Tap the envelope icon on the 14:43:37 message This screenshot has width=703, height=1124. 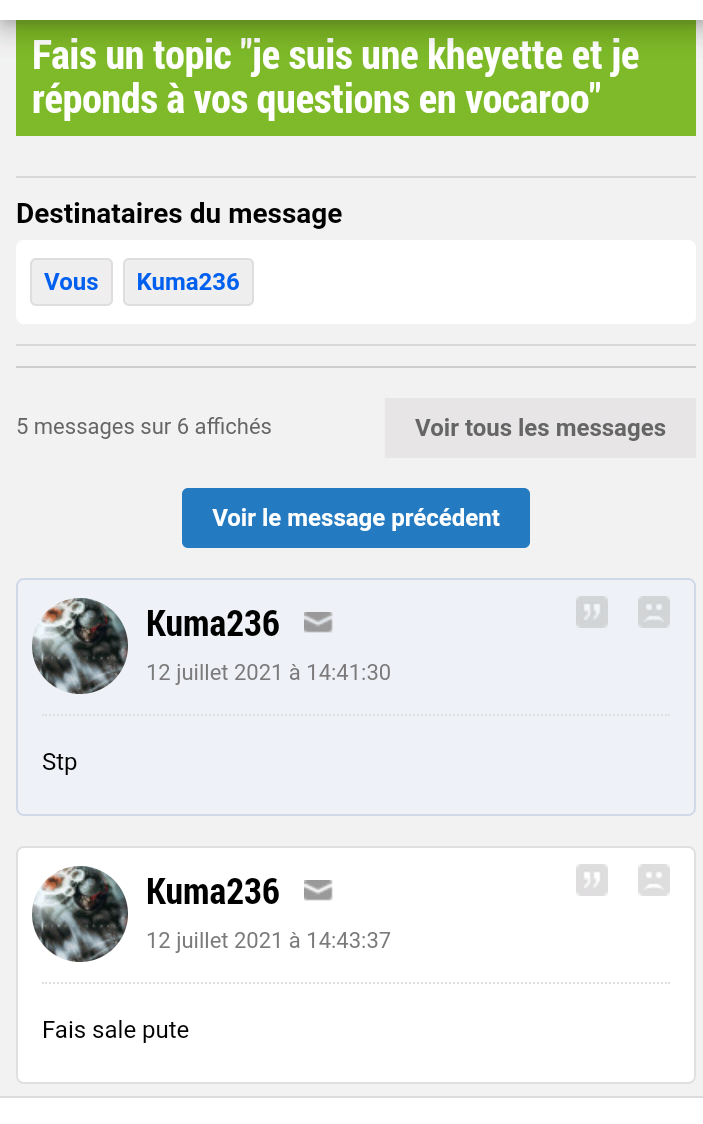click(318, 890)
